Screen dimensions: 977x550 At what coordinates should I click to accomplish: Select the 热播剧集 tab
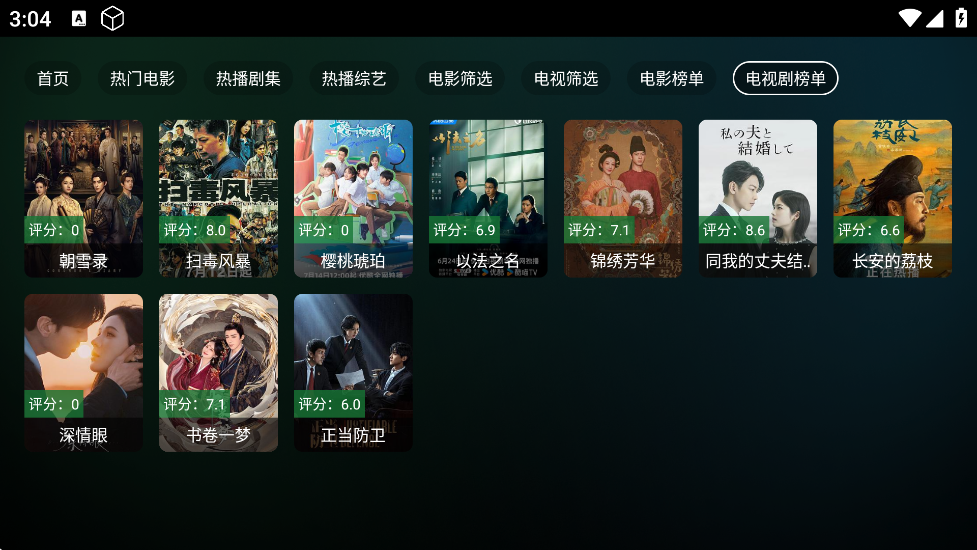[248, 78]
